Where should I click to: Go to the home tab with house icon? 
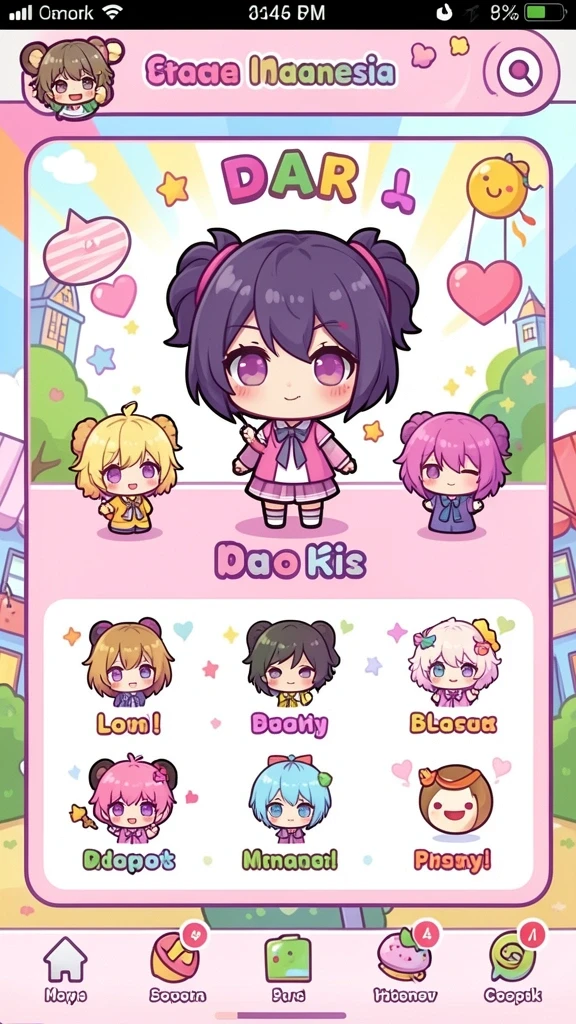pos(65,968)
